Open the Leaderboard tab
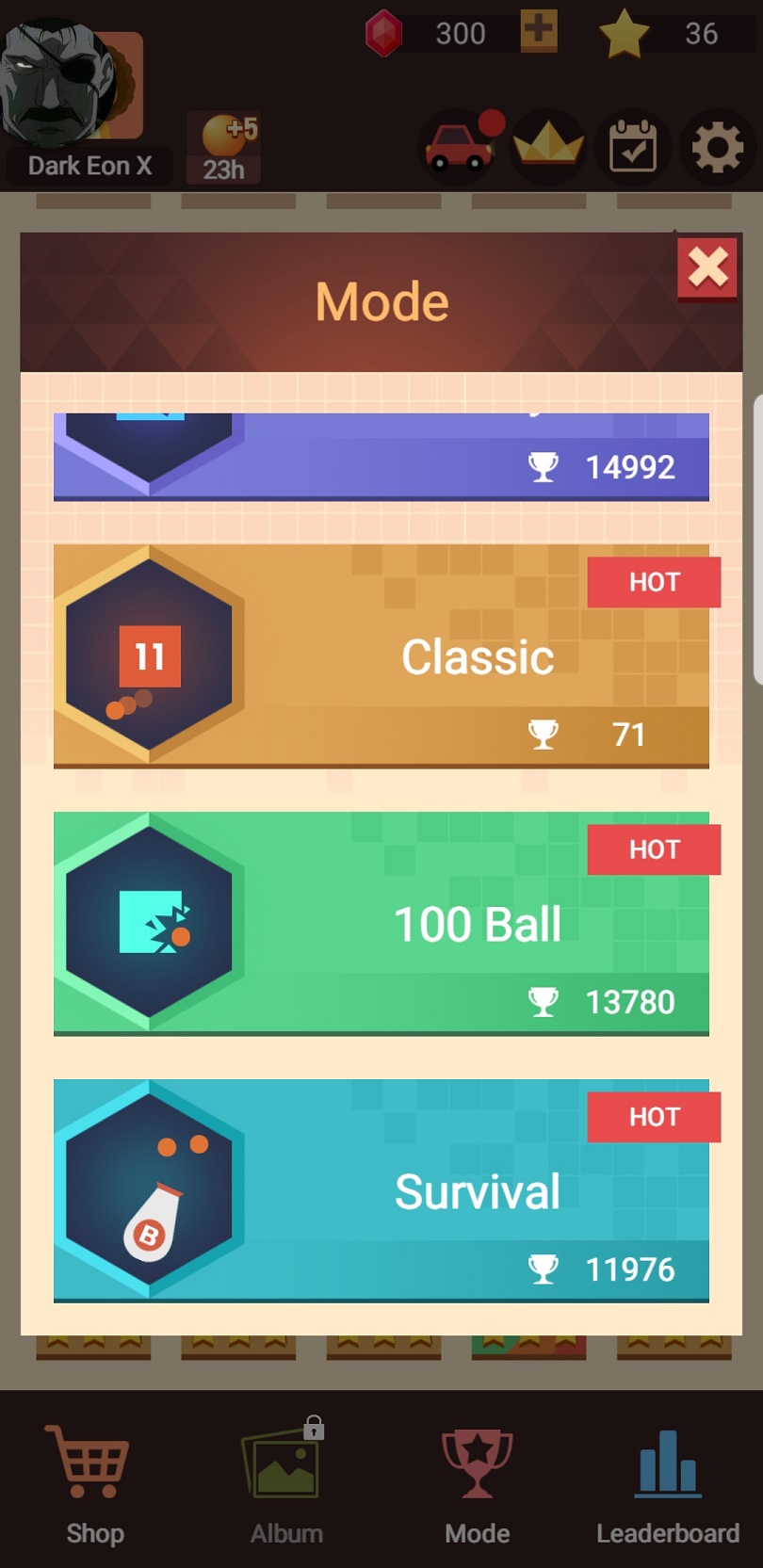763x1568 pixels. [x=667, y=1485]
